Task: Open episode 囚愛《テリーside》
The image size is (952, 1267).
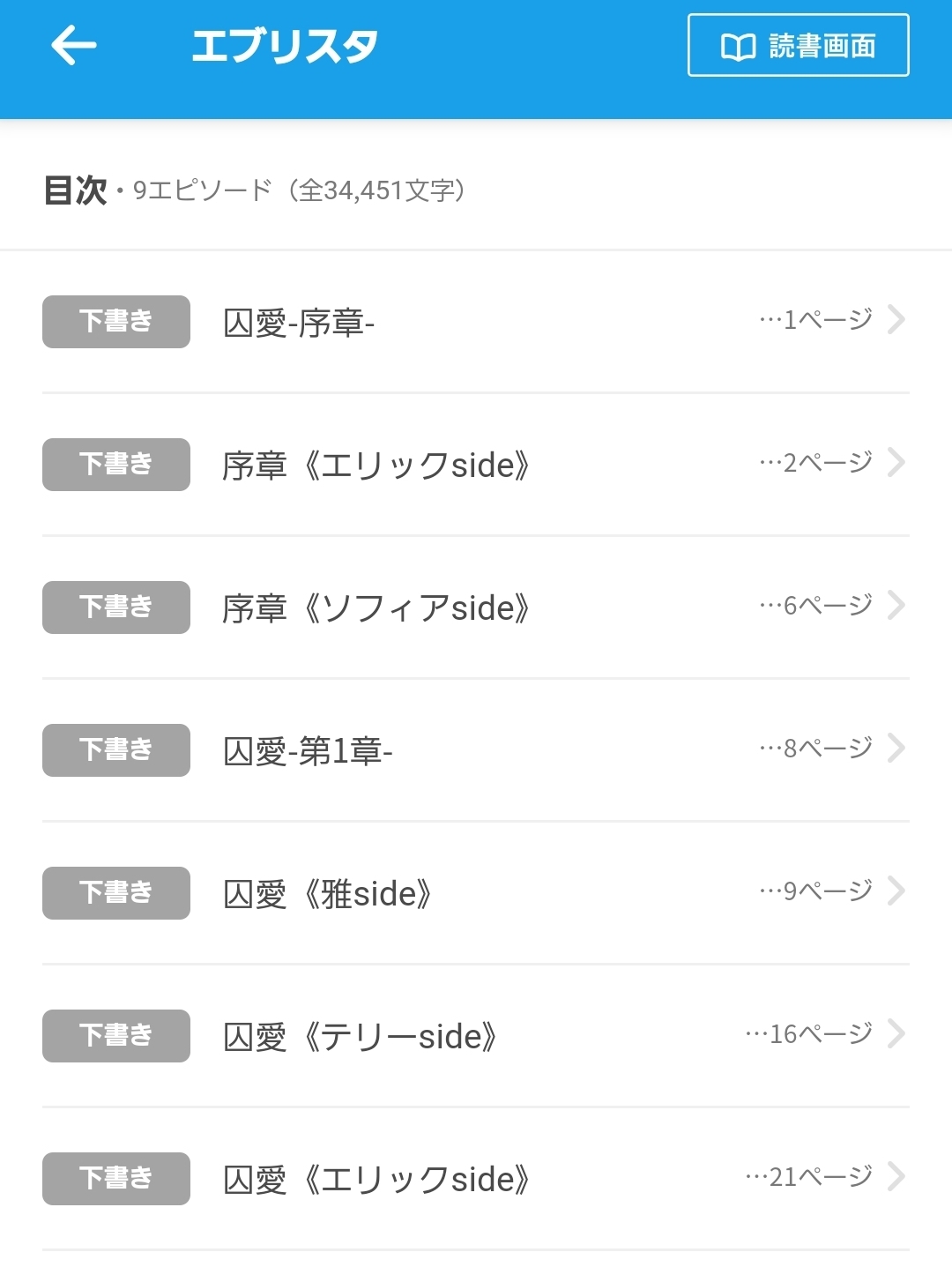Action: click(x=476, y=1036)
